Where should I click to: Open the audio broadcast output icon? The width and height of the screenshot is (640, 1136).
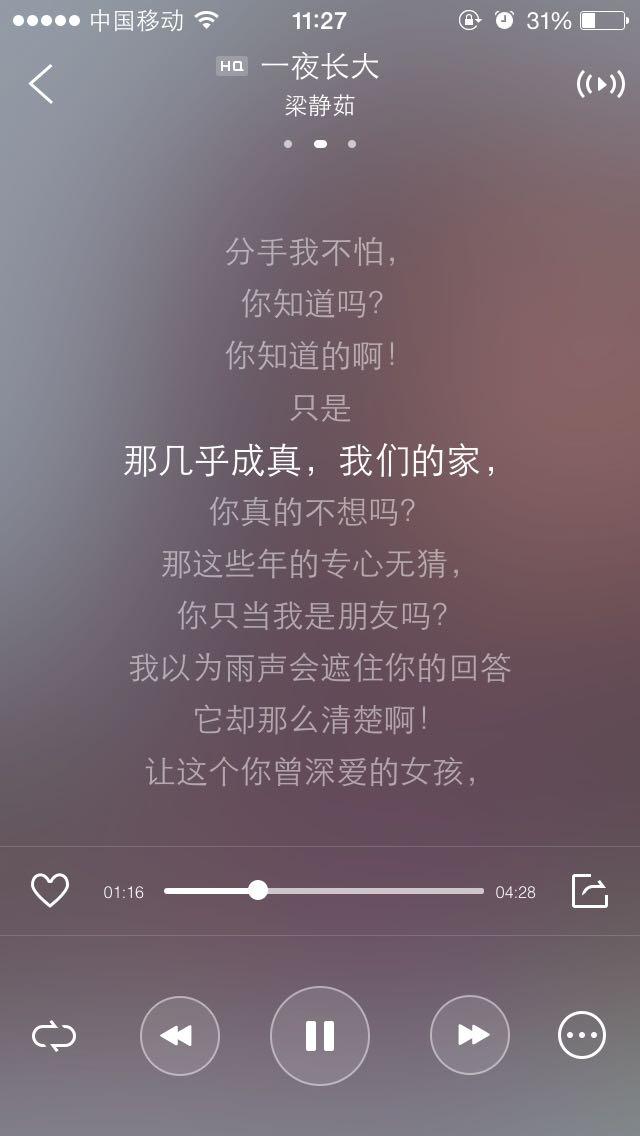point(600,84)
